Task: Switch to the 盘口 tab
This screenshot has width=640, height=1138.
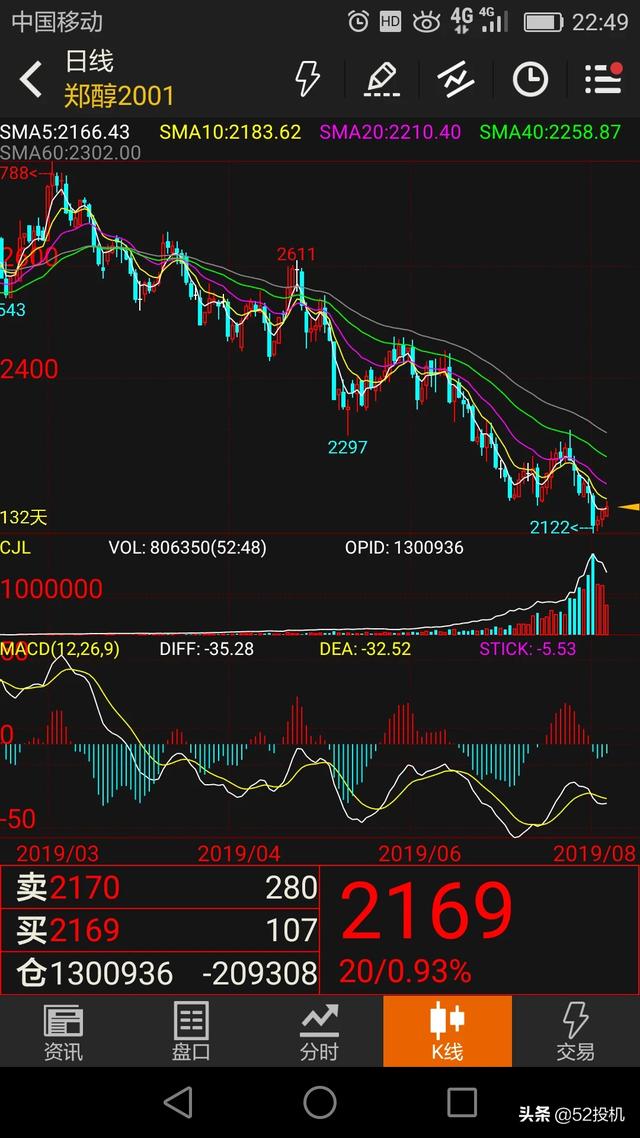Action: pos(191,1031)
